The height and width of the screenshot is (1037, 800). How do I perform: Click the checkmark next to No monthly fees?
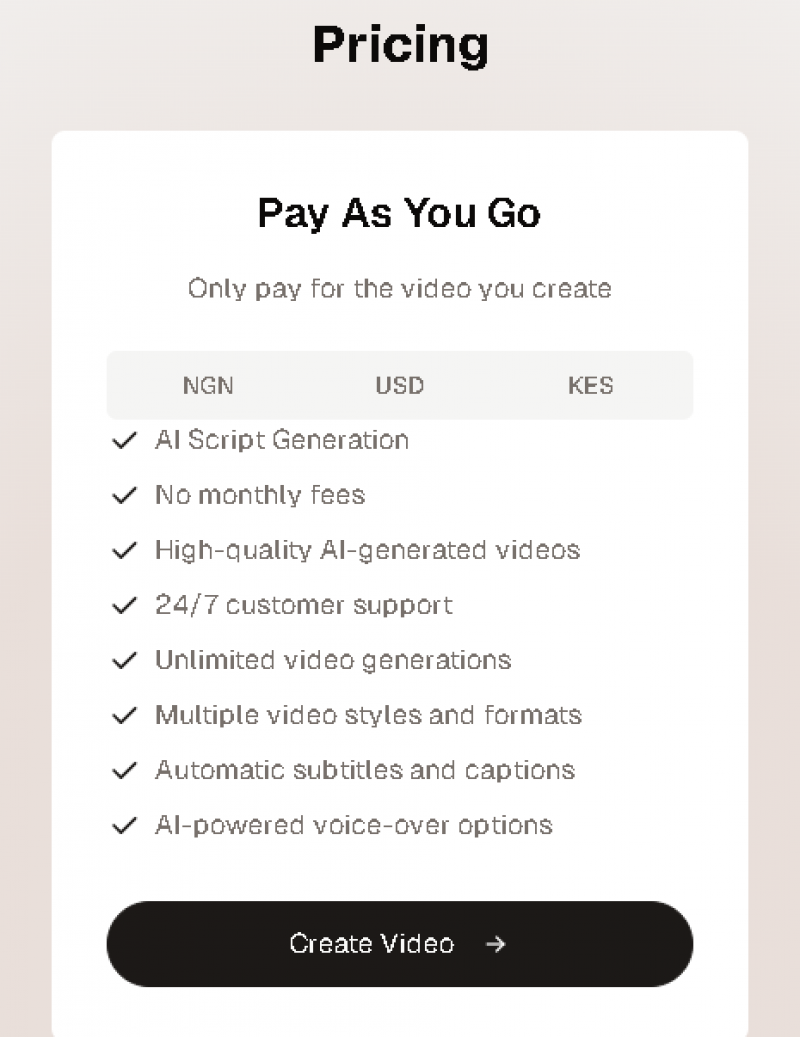coord(124,495)
